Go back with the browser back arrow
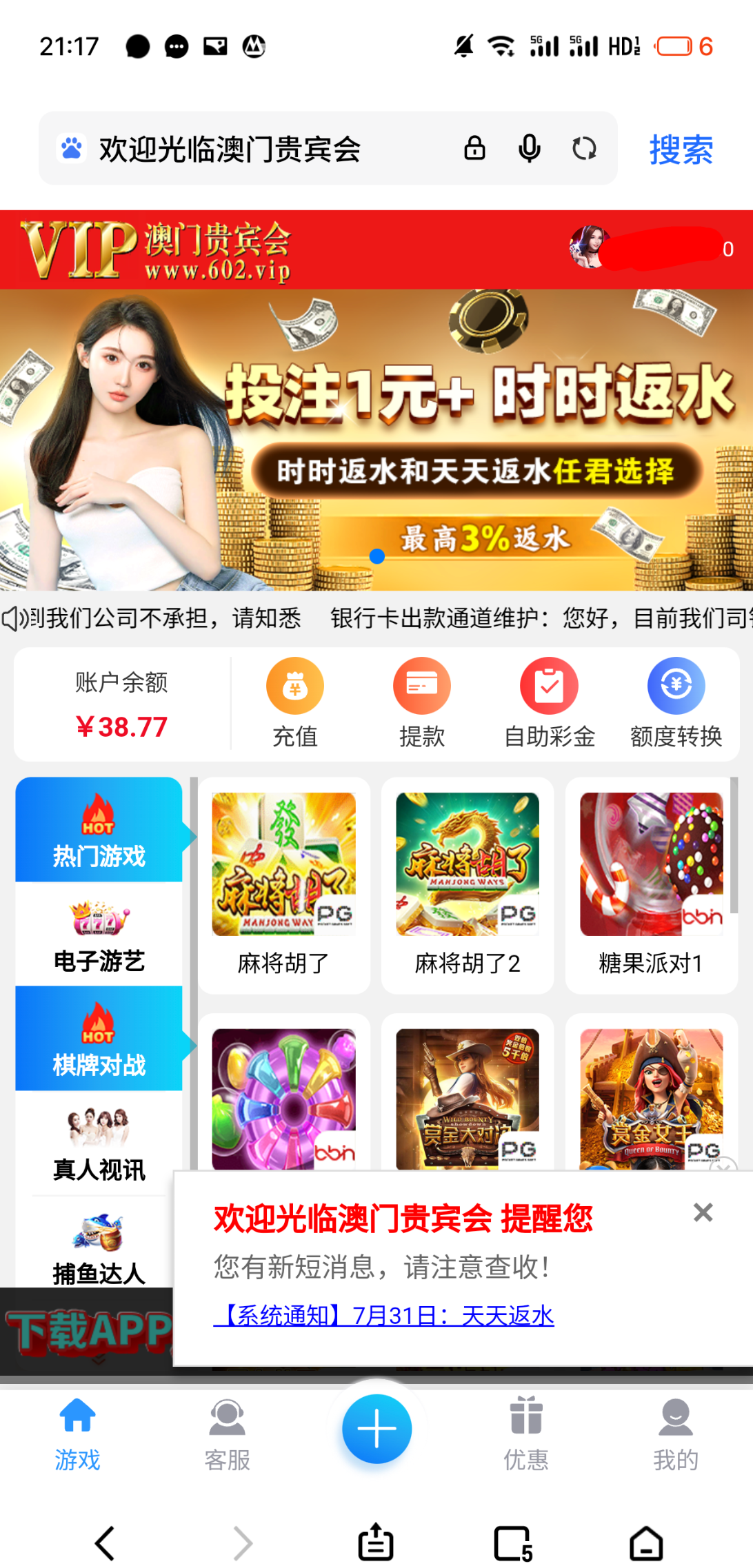Screen dimensions: 753x1568 [105, 1542]
